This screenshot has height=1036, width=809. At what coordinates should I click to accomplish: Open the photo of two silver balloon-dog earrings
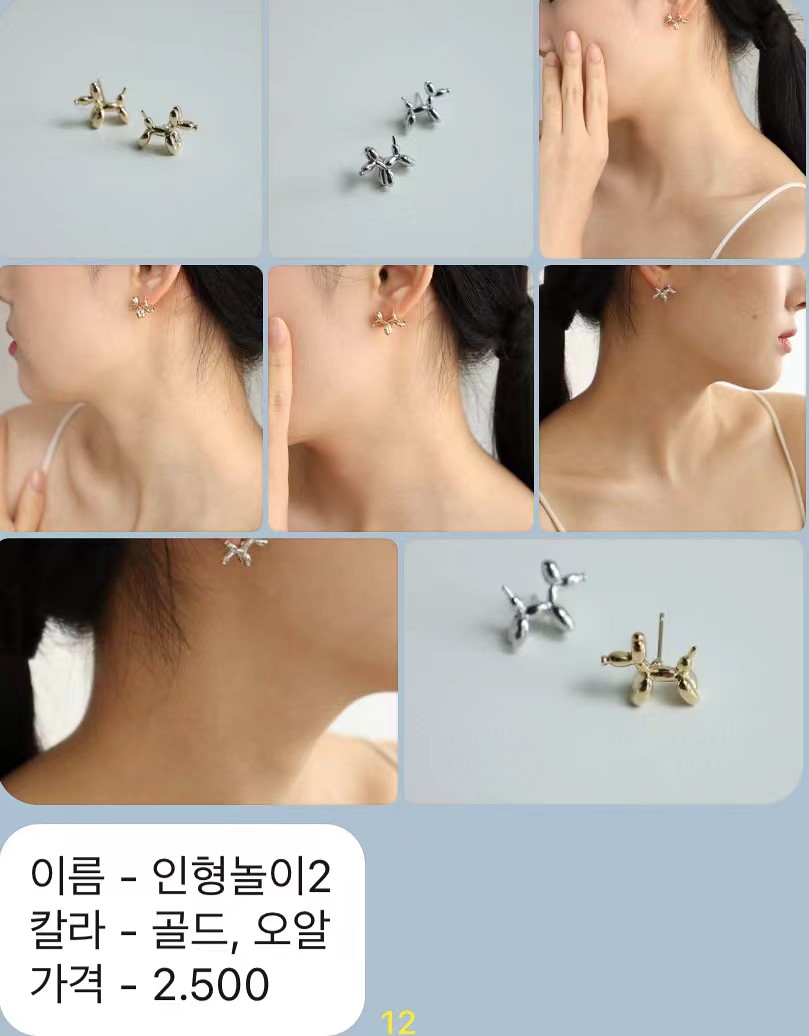(x=400, y=128)
